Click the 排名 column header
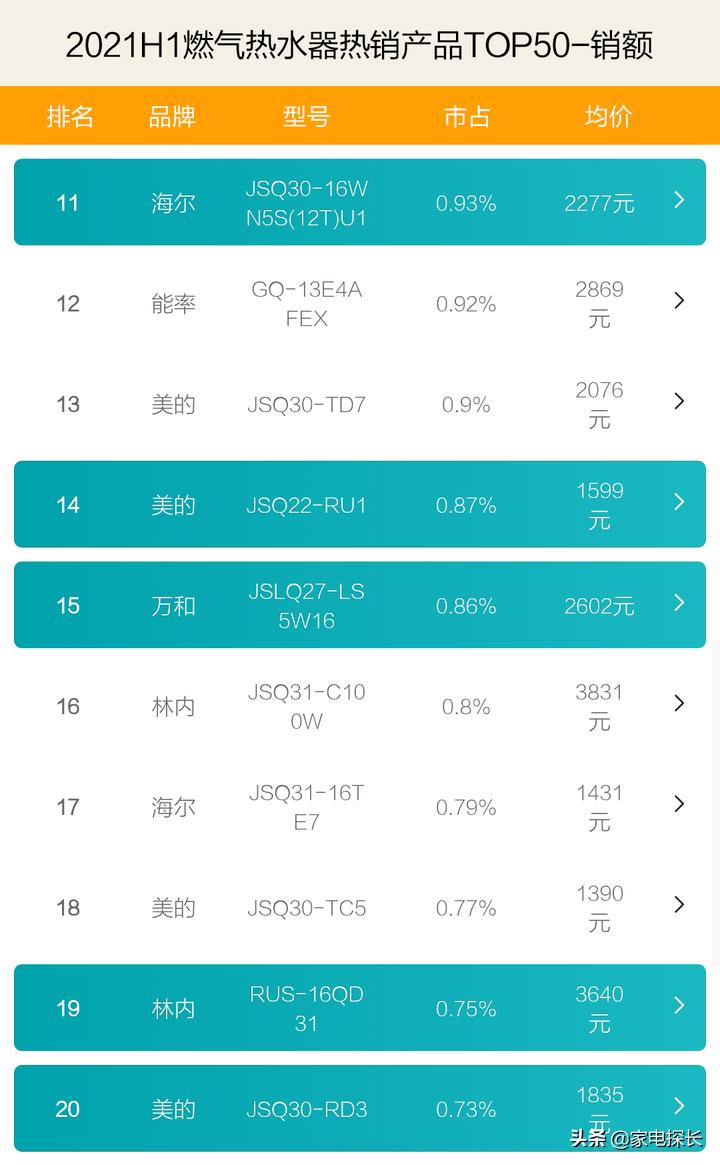This screenshot has width=720, height=1165. pos(70,116)
